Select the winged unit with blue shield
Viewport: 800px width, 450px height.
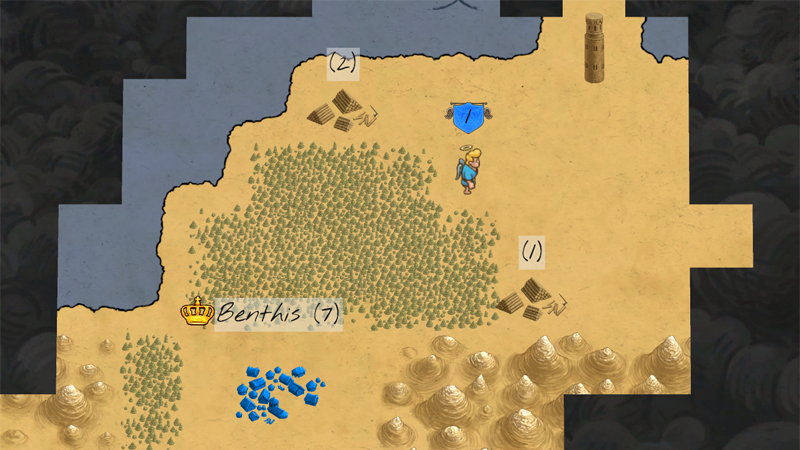tap(467, 168)
